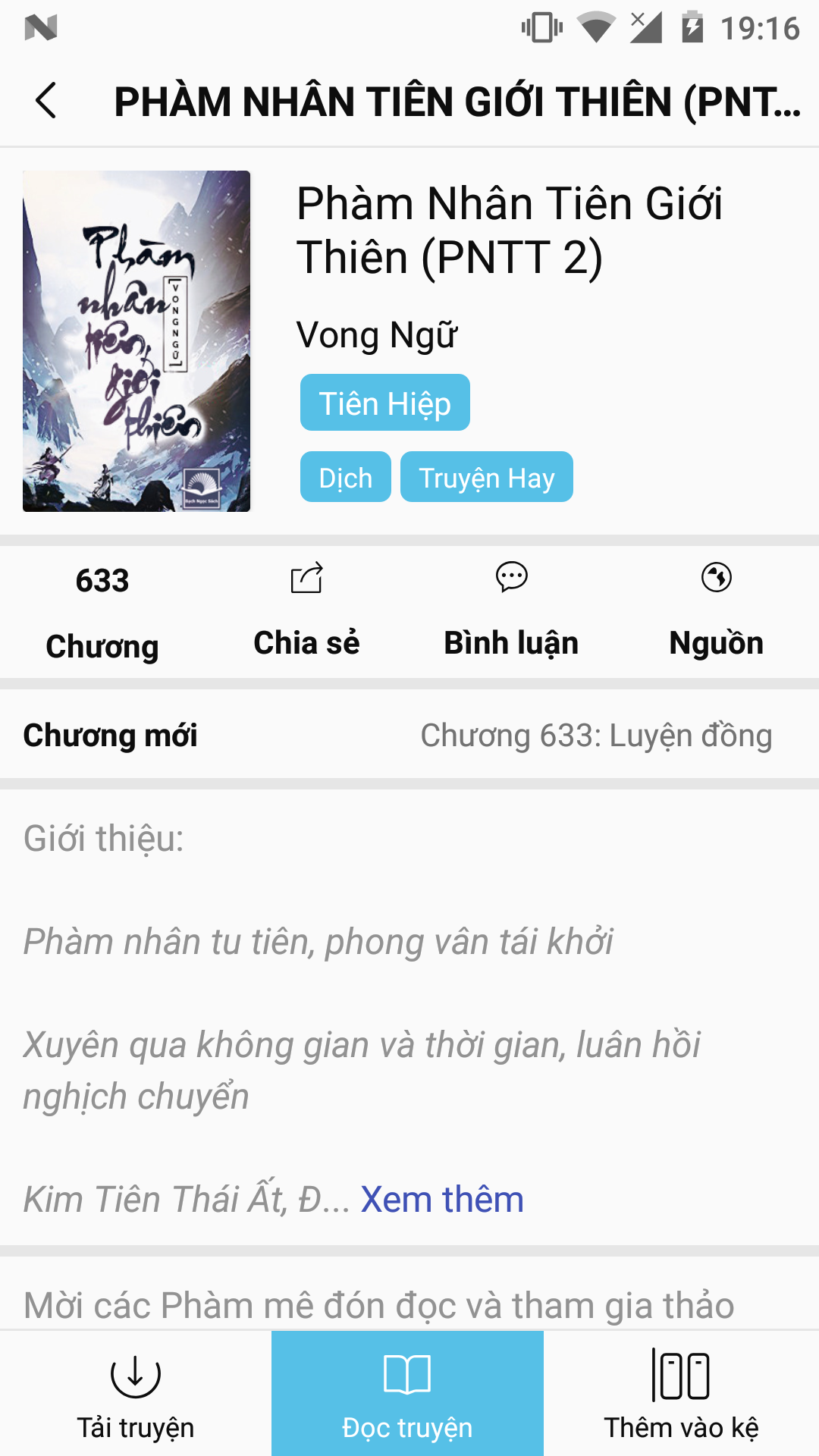
Task: View the story's Nguồn source
Action: (x=716, y=612)
